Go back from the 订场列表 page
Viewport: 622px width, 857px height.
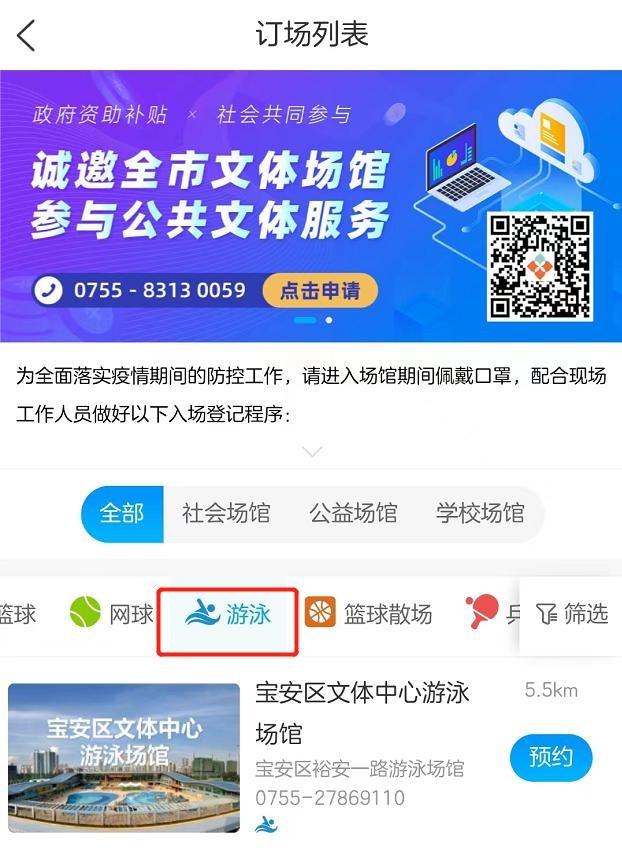(27, 35)
